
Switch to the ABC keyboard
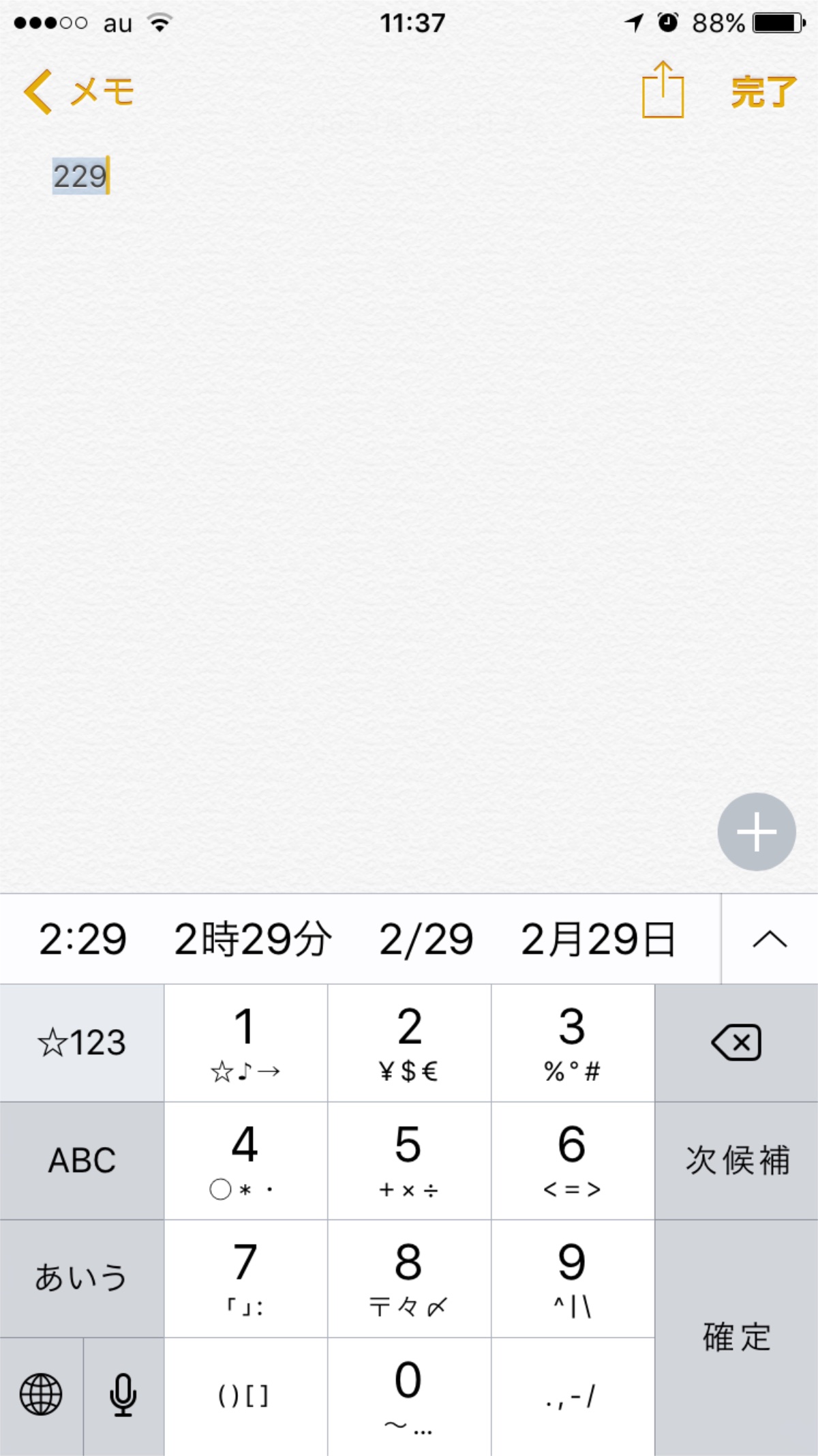click(x=82, y=1161)
